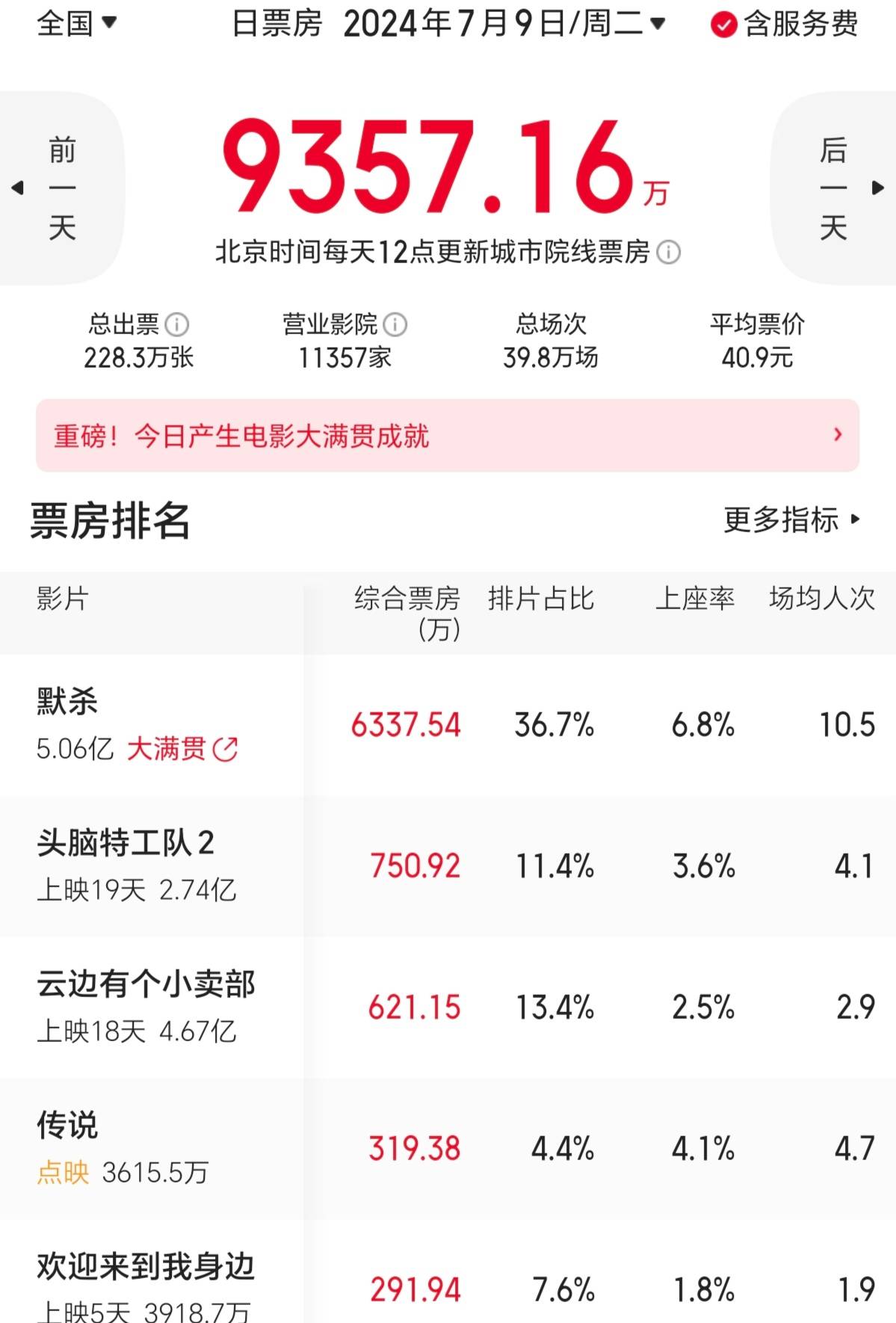The image size is (896, 1323).
Task: Expand 更多指标 options
Action: point(791,519)
